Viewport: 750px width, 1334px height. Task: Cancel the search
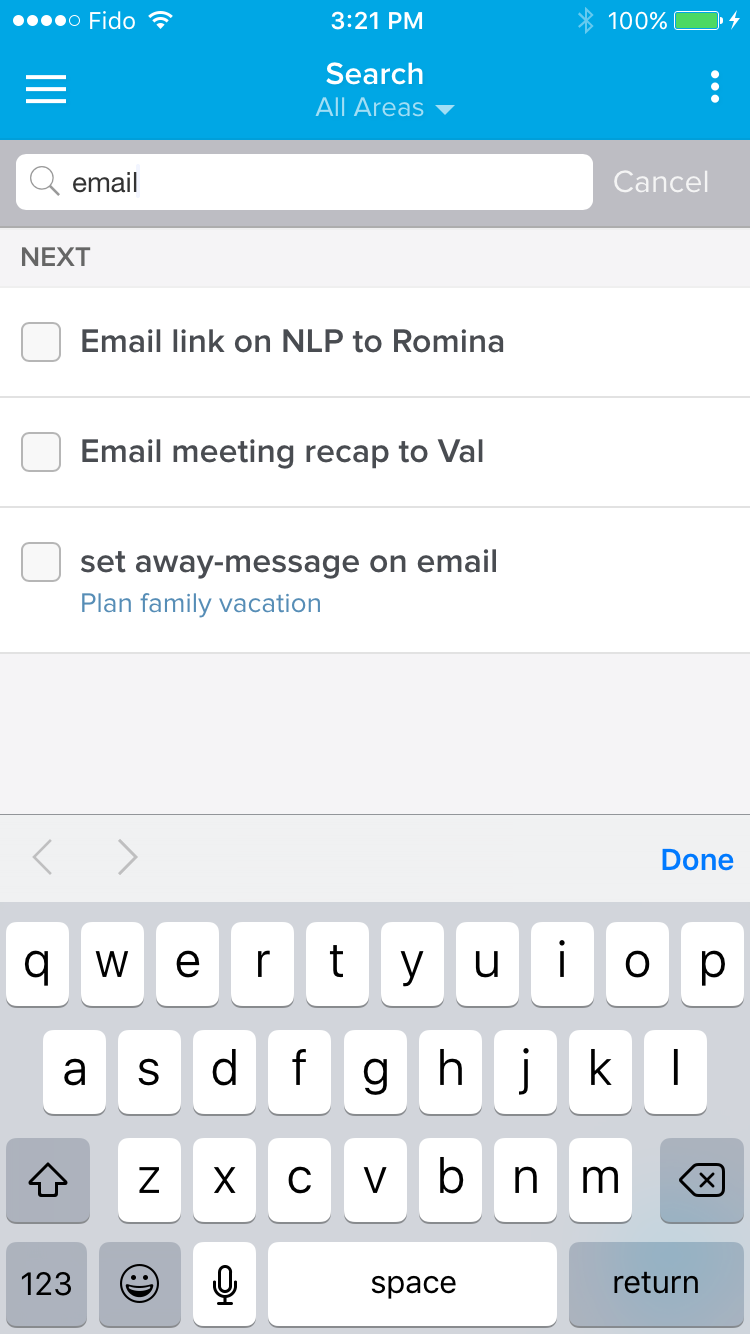(661, 182)
